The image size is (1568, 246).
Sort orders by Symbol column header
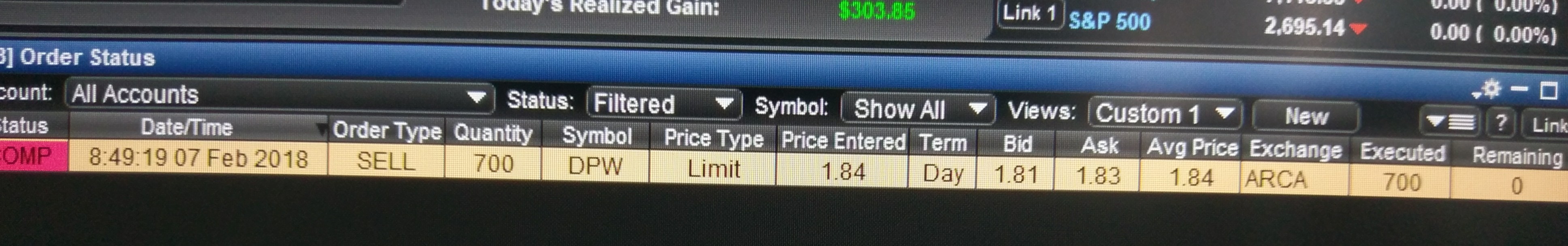click(597, 135)
